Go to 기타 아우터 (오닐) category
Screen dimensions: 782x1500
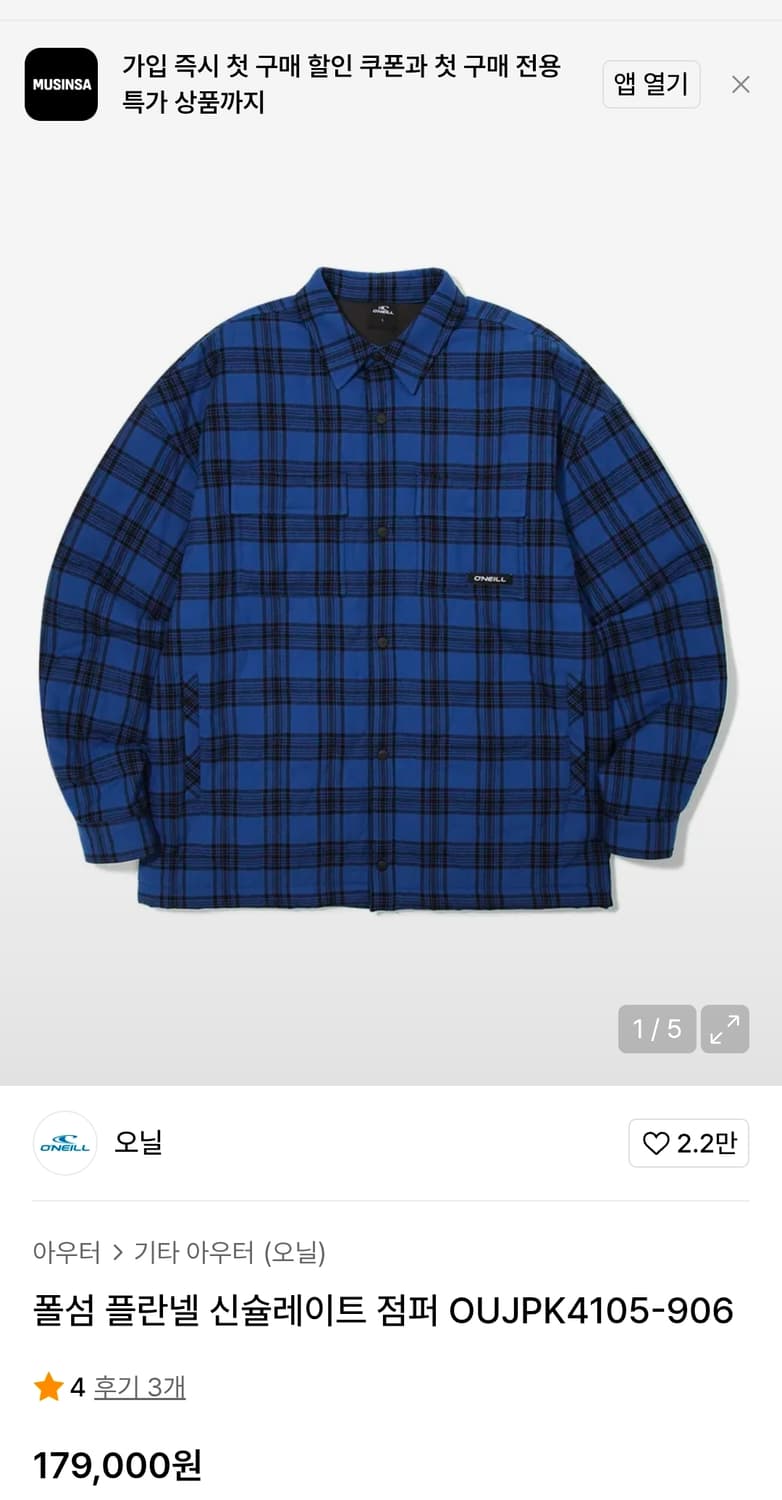pyautogui.click(x=230, y=1252)
